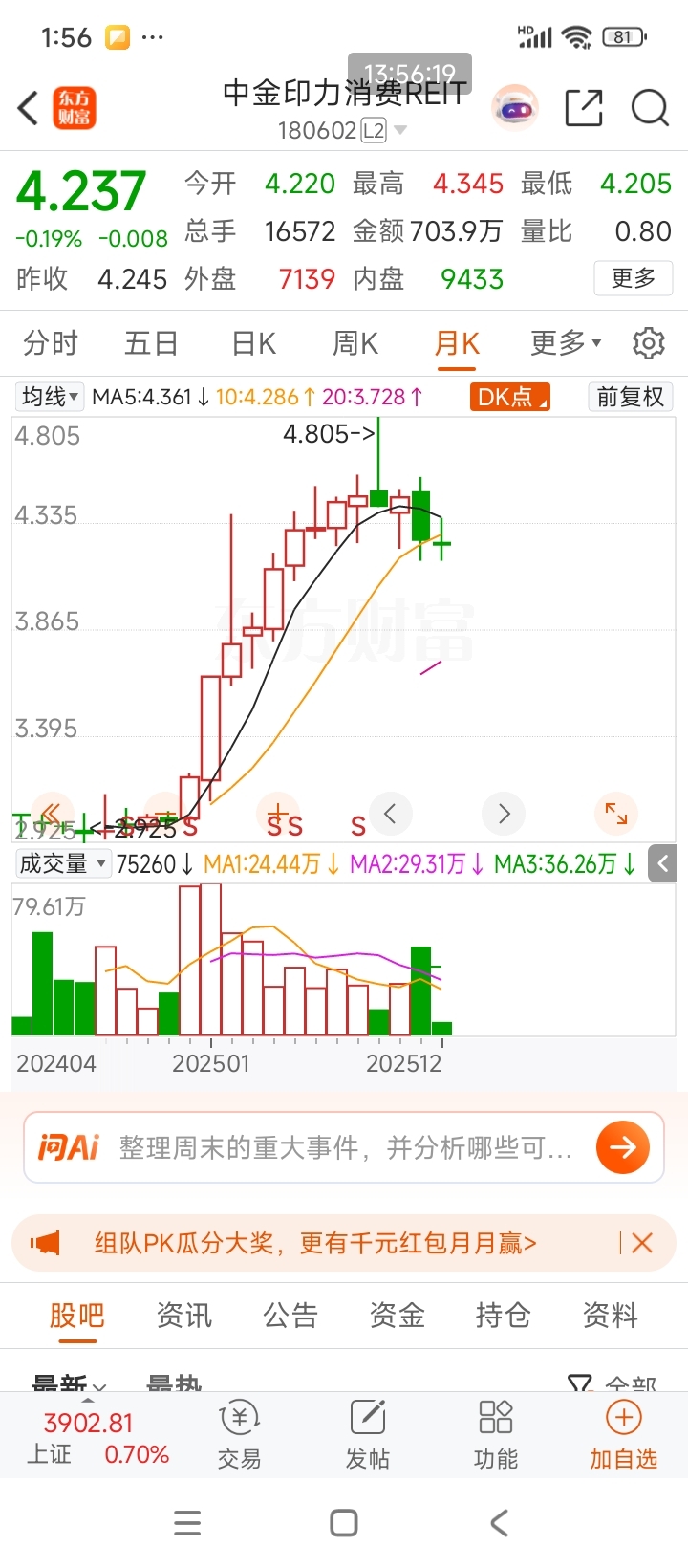Open the 均线 indicator dropdown
The image size is (688, 1568).
point(52,397)
